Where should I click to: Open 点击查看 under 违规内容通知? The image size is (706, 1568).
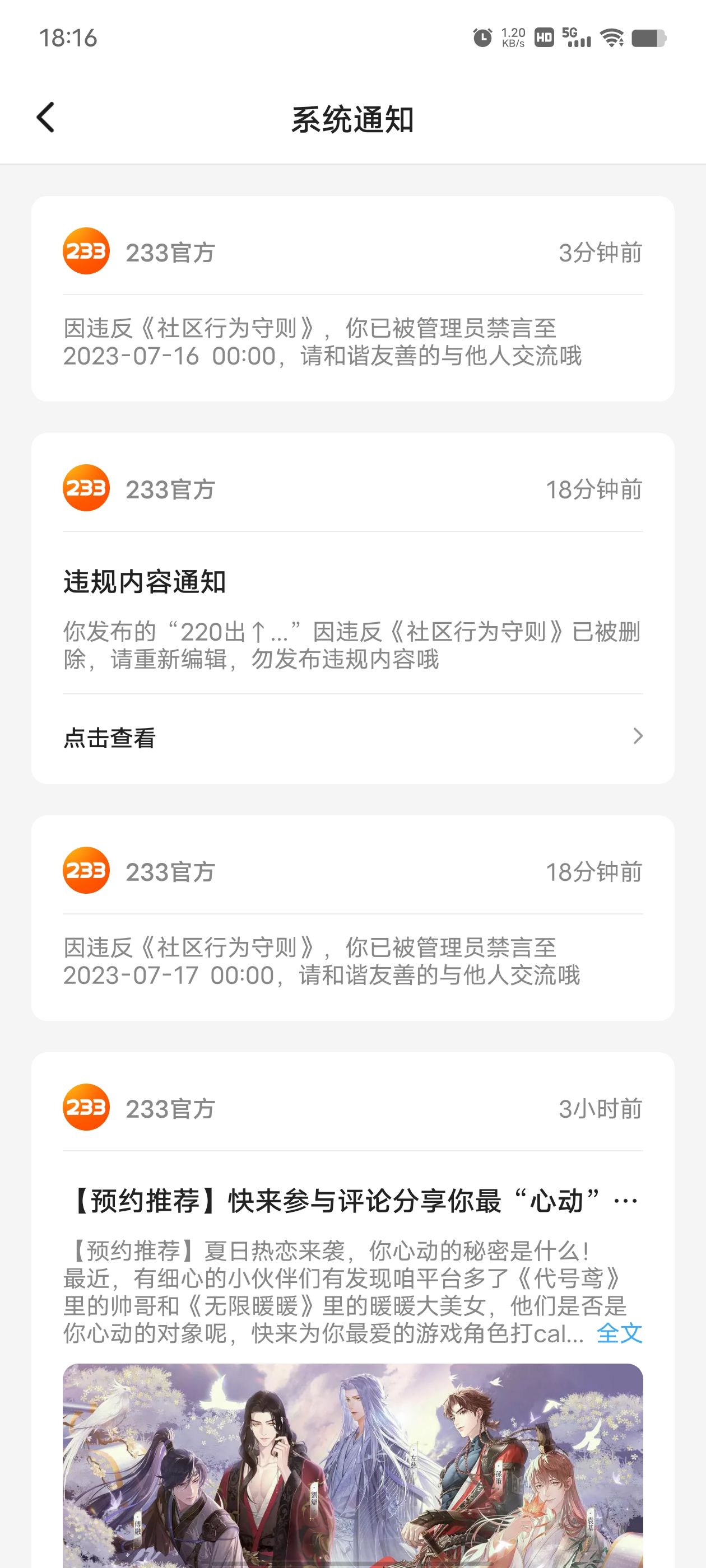coord(352,738)
